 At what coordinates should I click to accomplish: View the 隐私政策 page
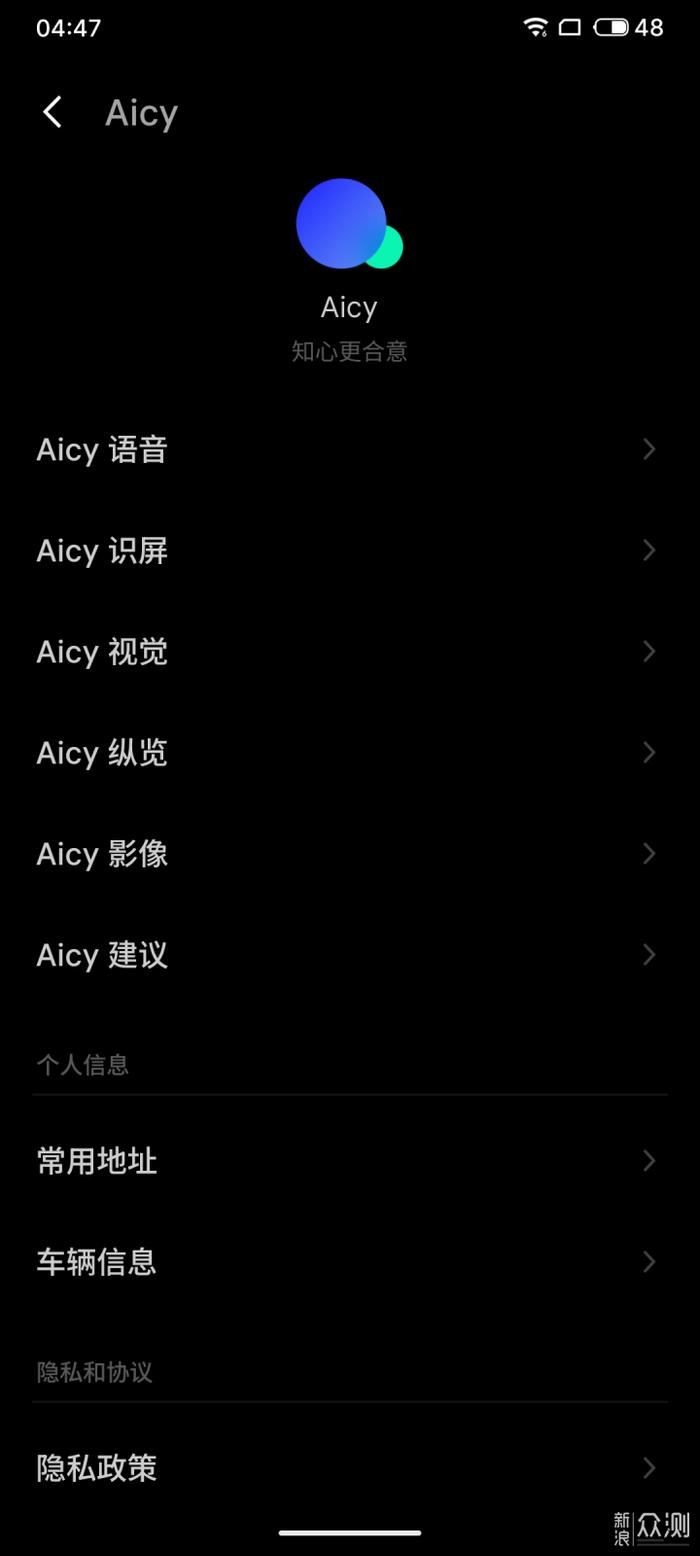click(350, 1467)
